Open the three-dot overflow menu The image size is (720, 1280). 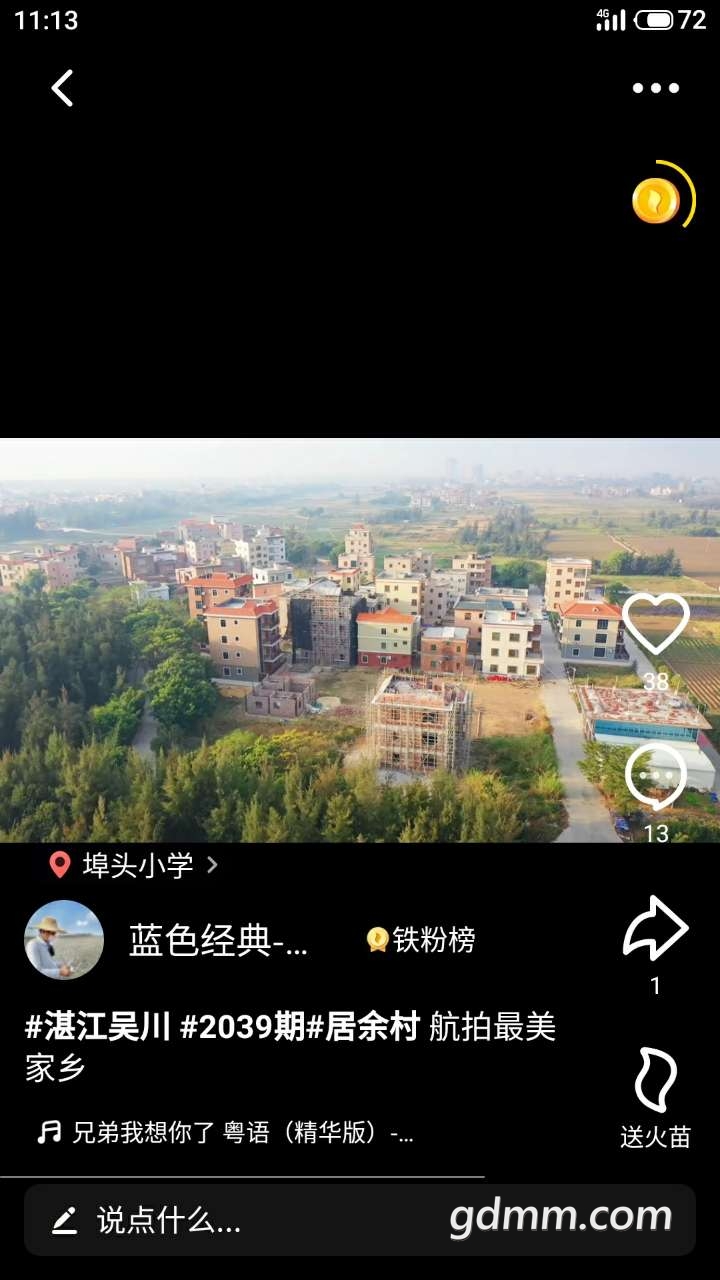point(655,88)
